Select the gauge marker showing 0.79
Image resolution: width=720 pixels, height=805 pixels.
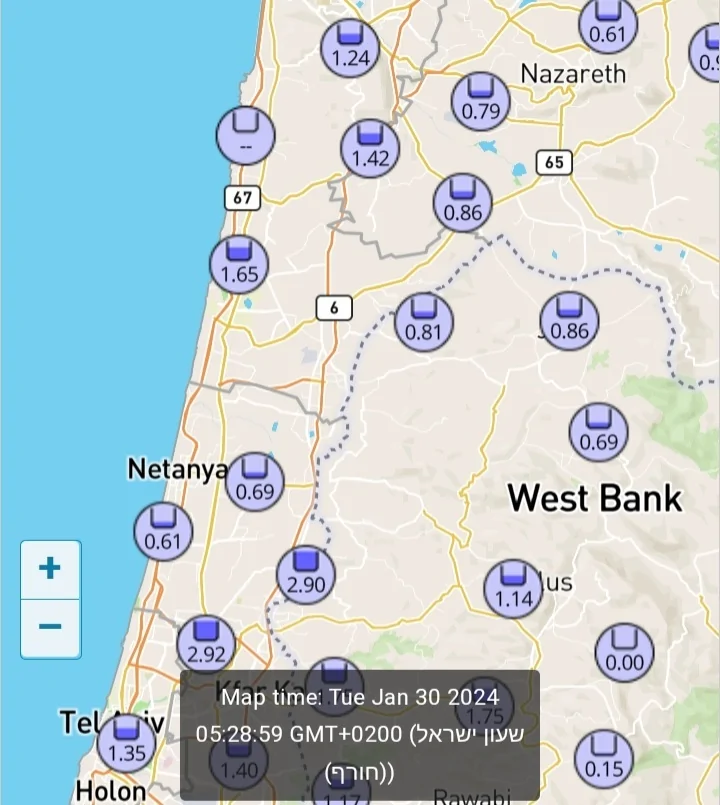(x=481, y=101)
